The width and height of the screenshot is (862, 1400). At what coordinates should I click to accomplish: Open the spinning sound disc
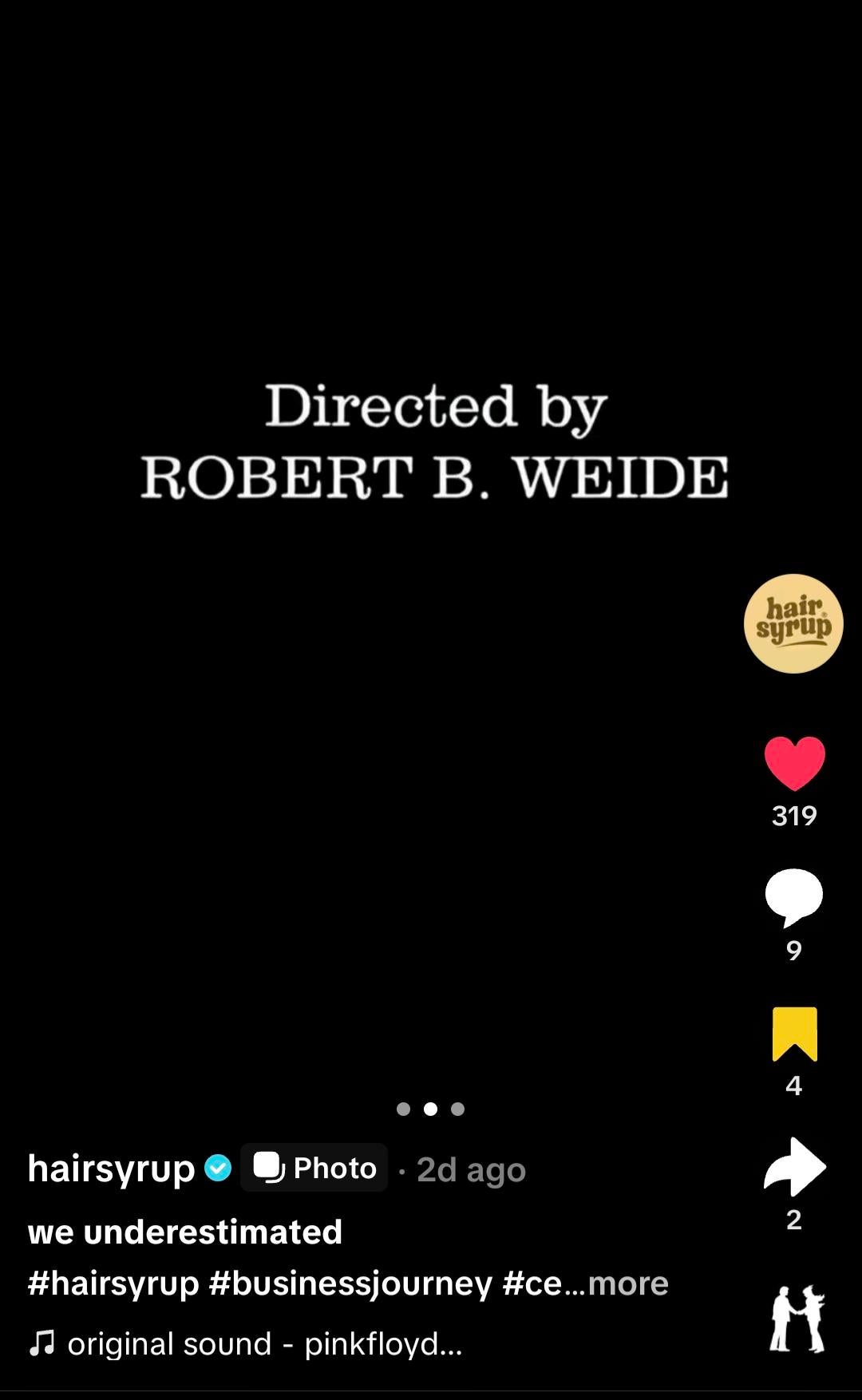coord(797,1319)
